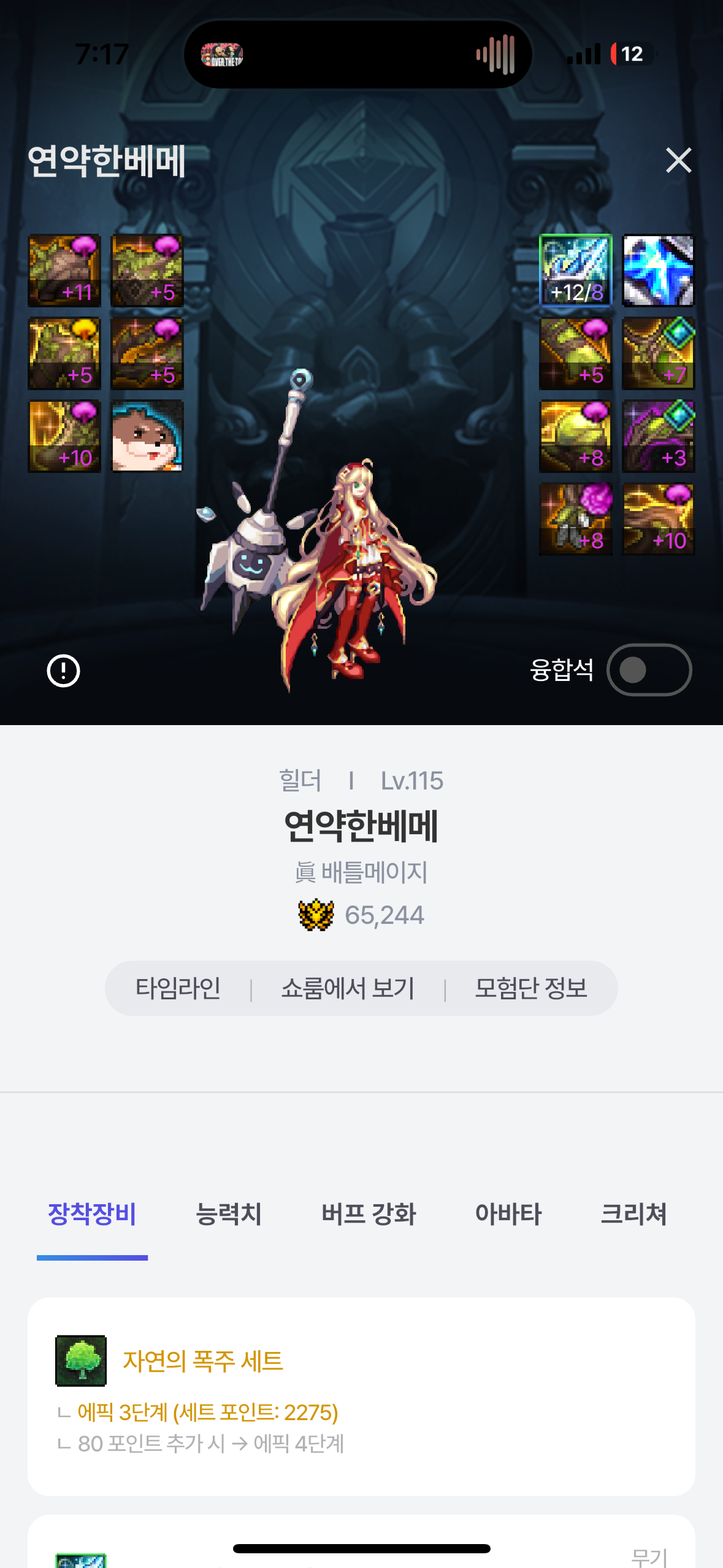View 모험단 정보
The width and height of the screenshot is (723, 1568).
(530, 988)
